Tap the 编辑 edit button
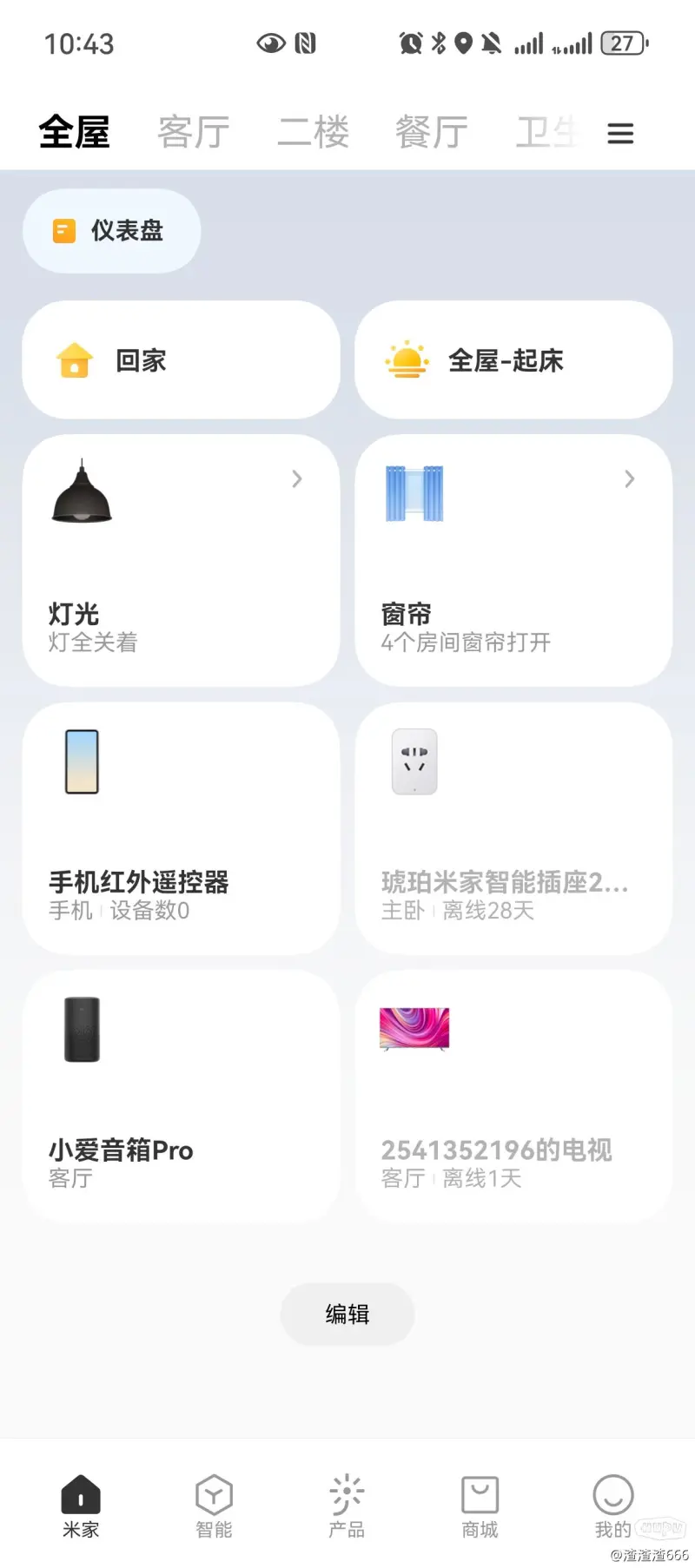Screen dimensions: 695x1568 point(347,1314)
